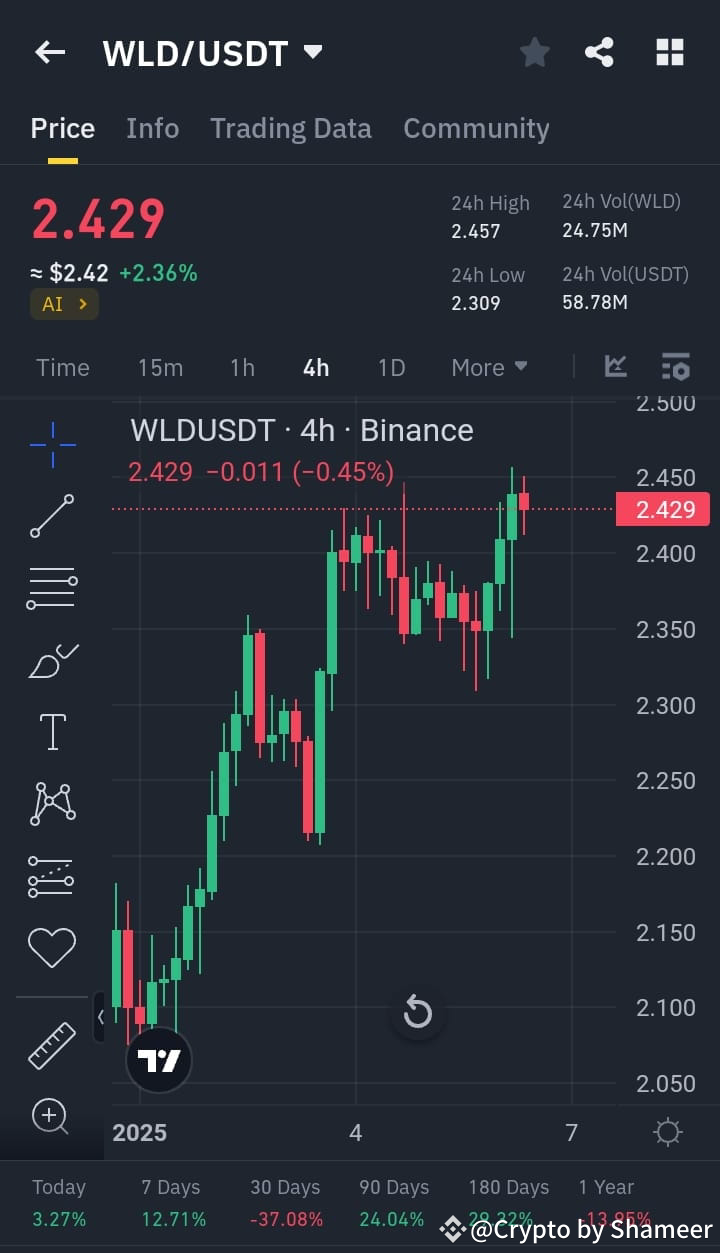Select the trend line drawing tool
The width and height of the screenshot is (720, 1253).
point(51,517)
